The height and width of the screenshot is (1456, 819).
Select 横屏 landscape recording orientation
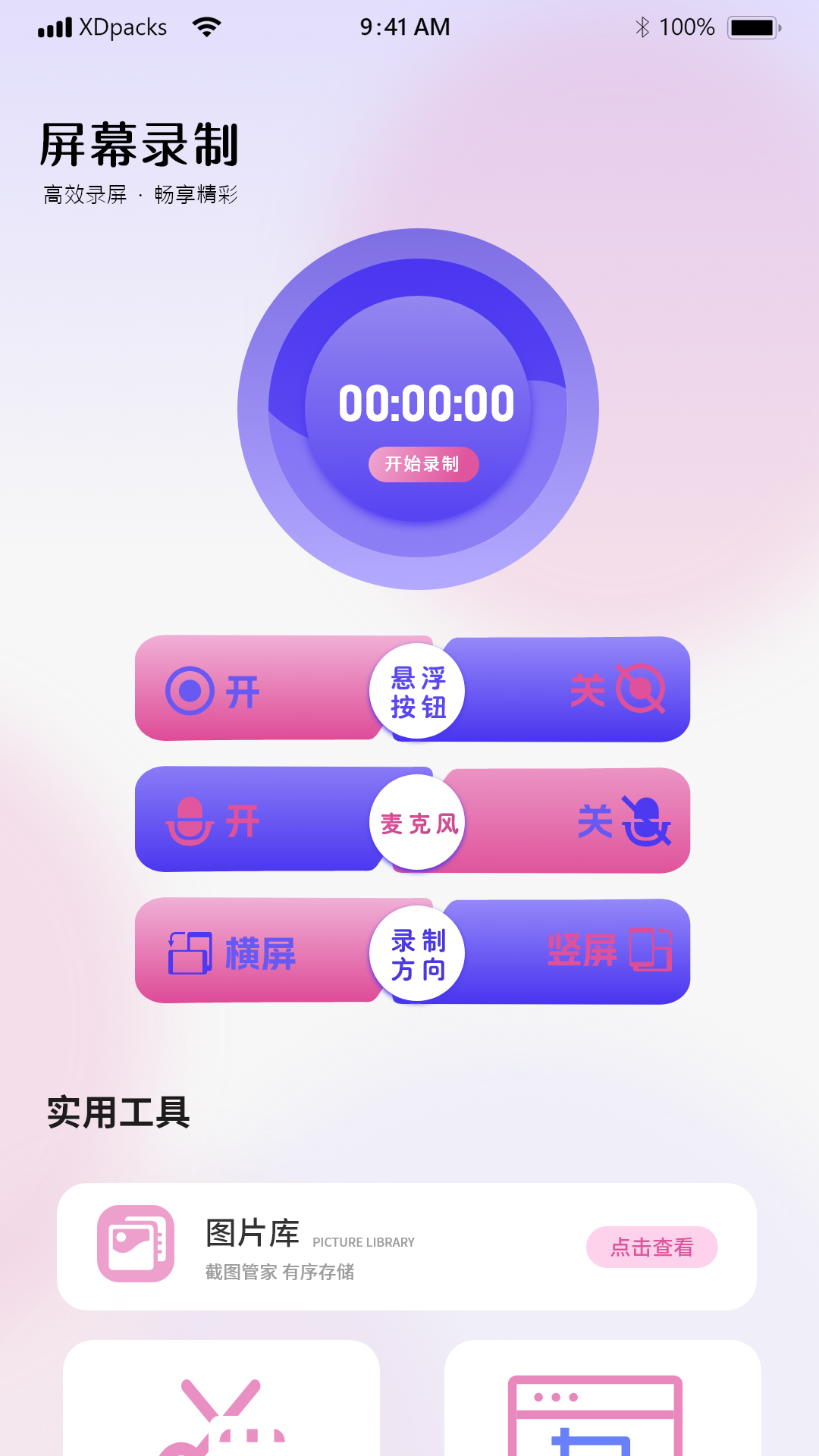[x=262, y=953]
